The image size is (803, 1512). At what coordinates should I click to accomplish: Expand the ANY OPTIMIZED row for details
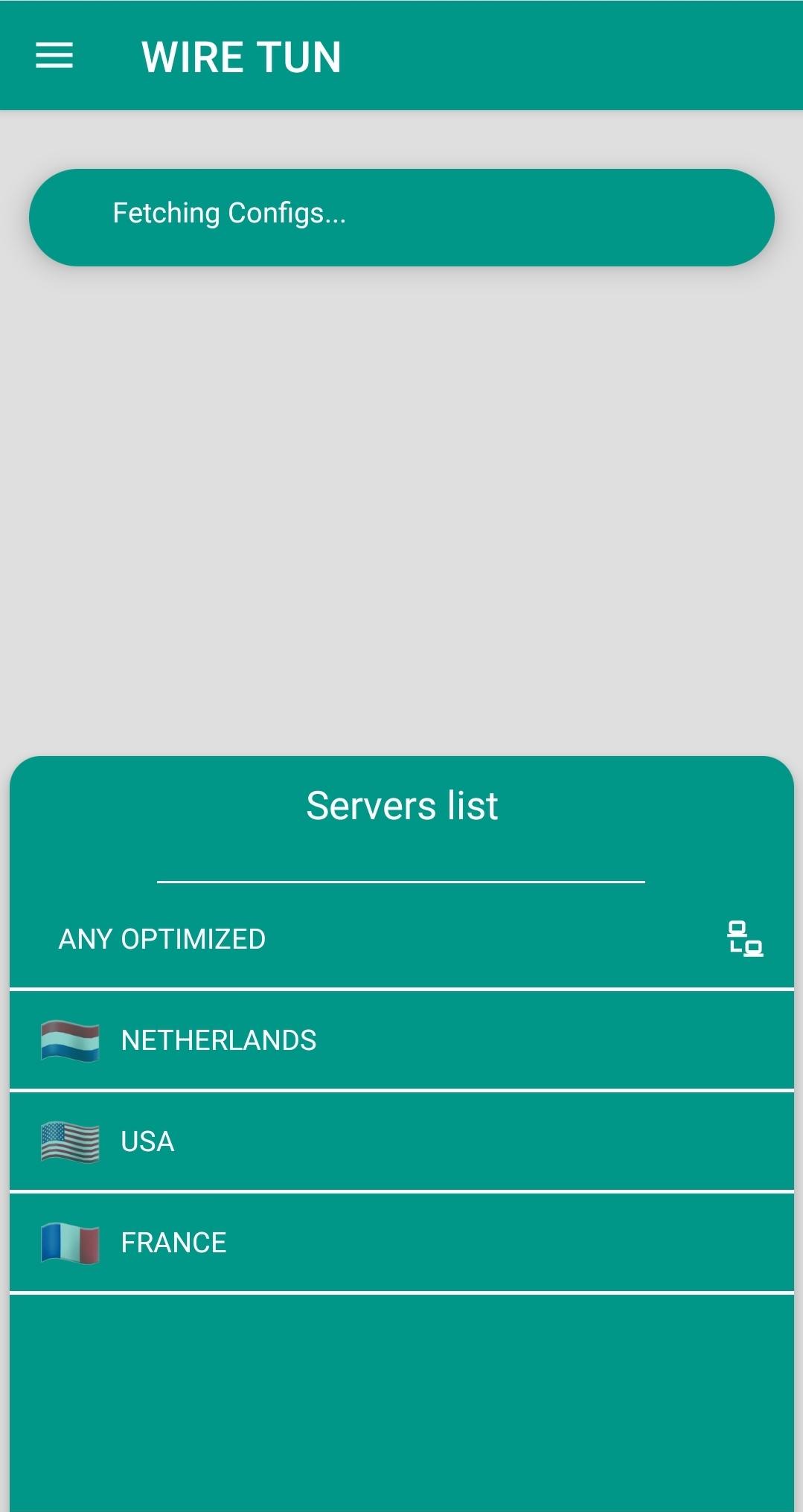point(162,938)
